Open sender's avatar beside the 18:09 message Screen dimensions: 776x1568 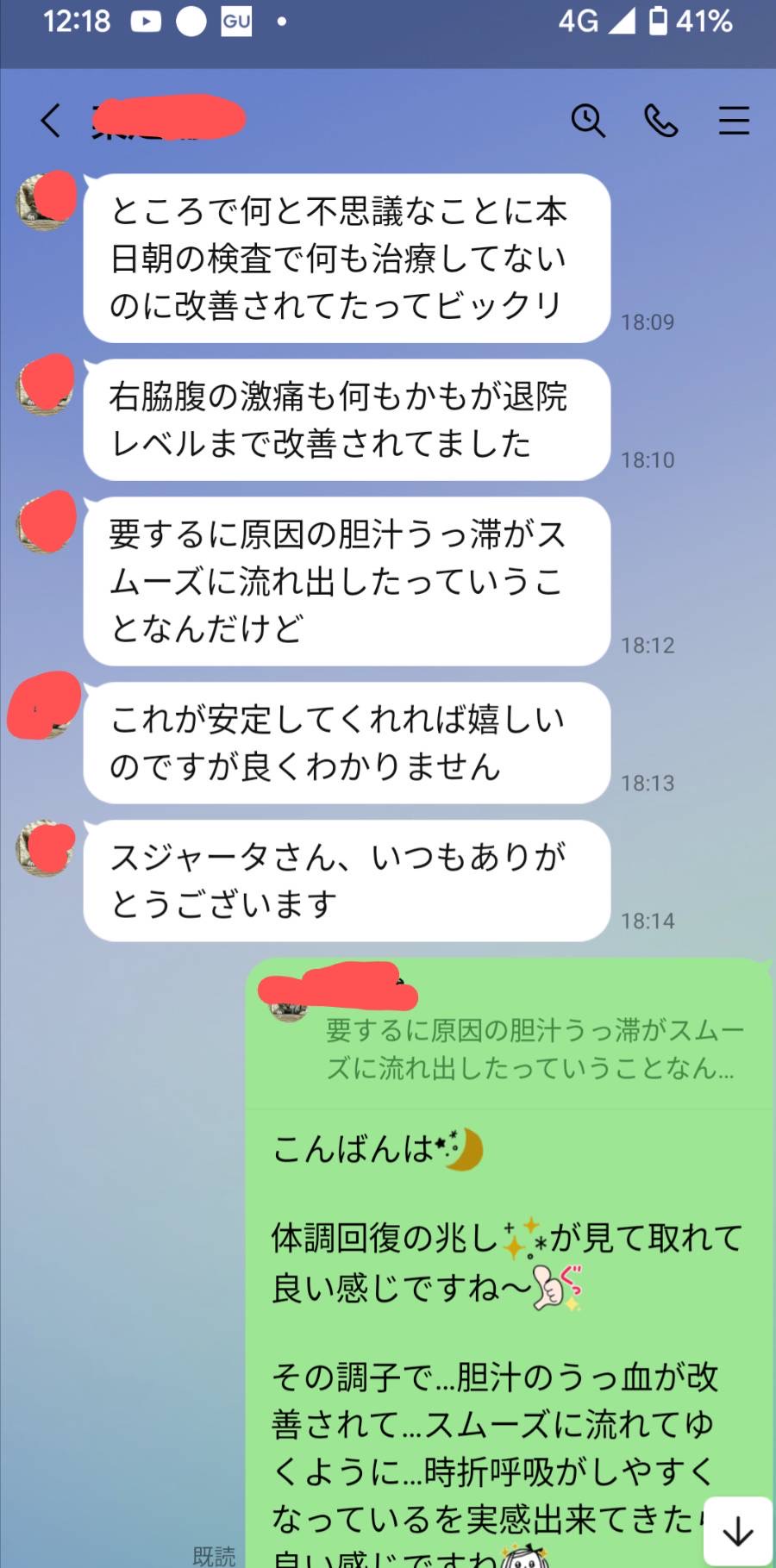point(45,201)
